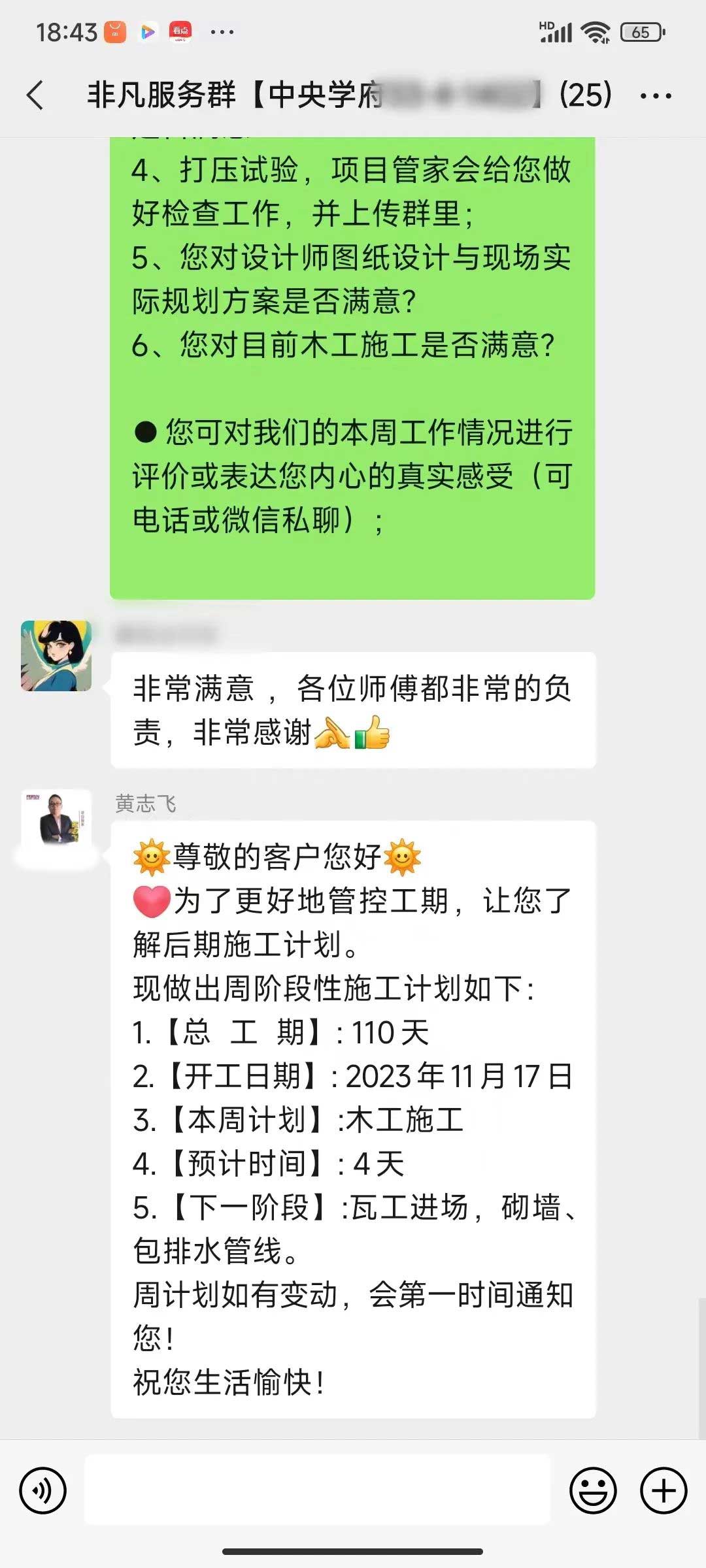Open the plus attachment menu

tap(664, 1491)
